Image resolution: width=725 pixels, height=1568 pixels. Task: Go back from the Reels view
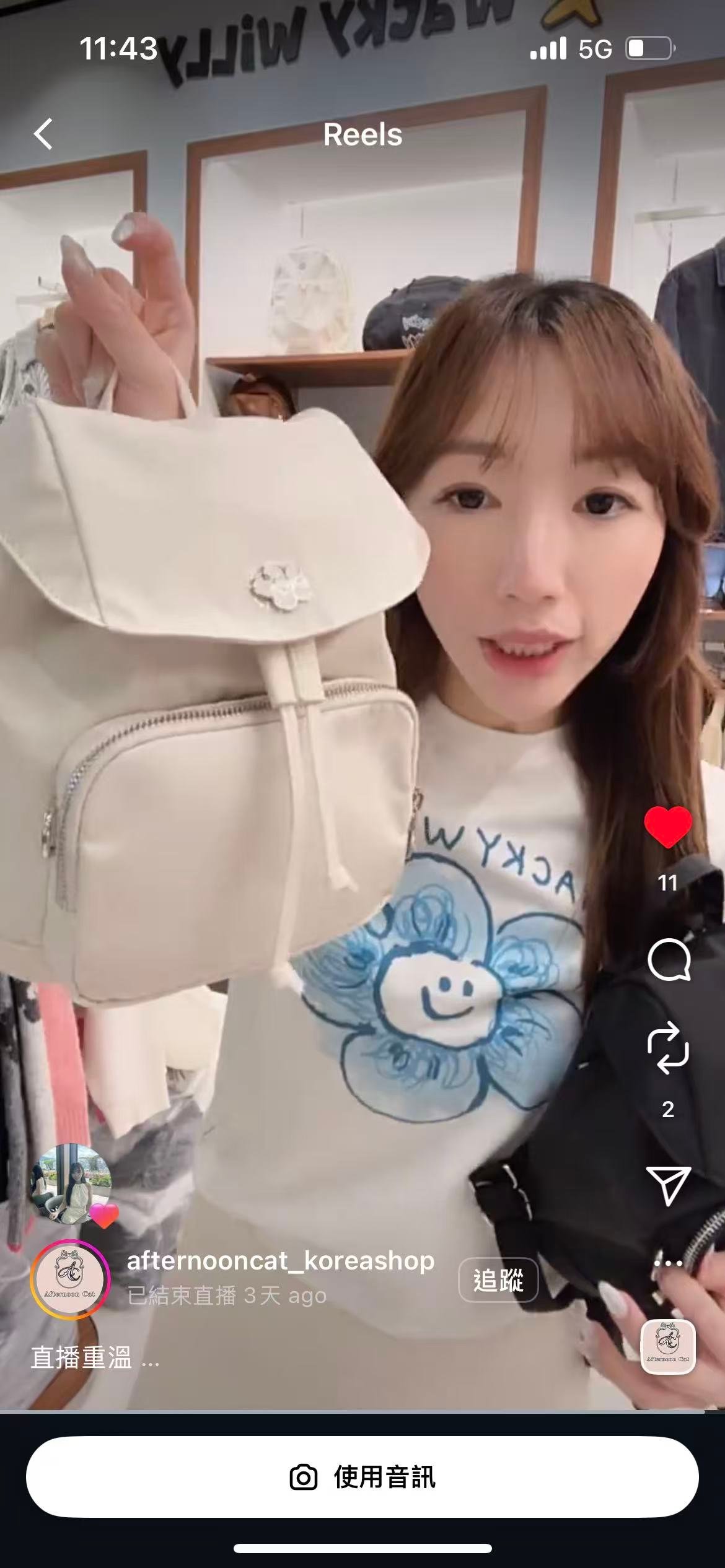click(43, 134)
